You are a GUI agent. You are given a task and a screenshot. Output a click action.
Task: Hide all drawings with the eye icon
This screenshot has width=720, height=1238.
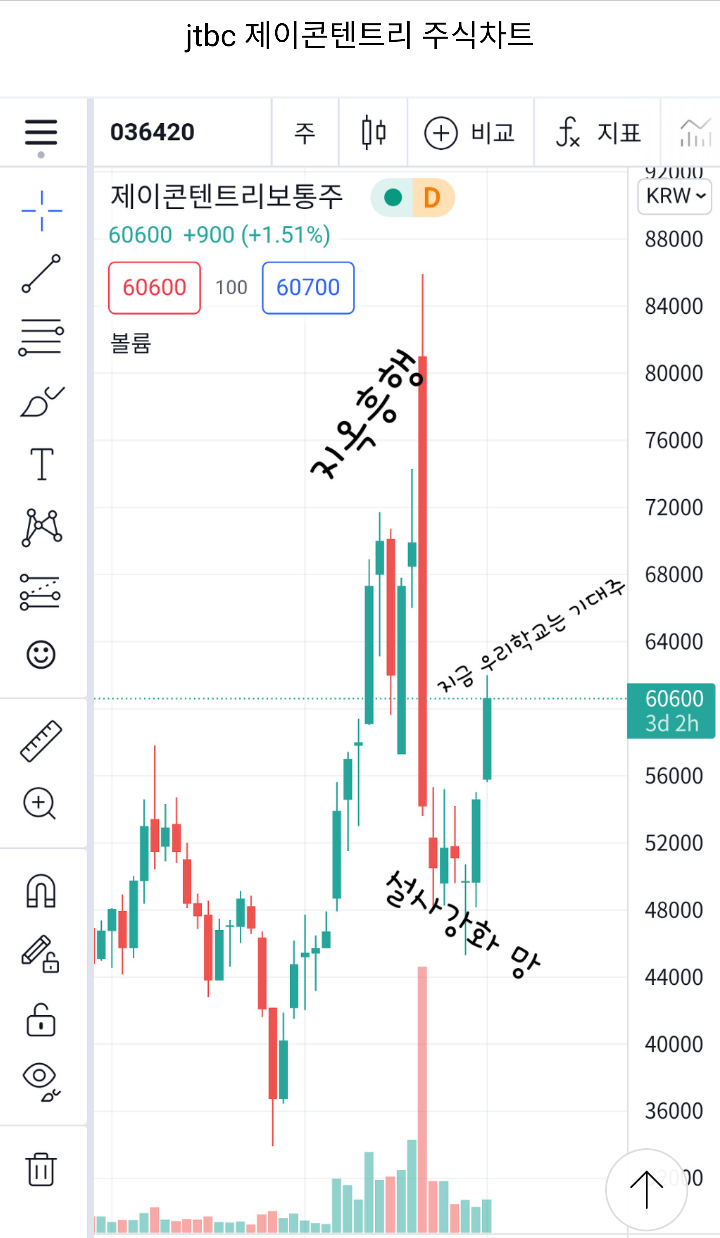[x=41, y=1080]
